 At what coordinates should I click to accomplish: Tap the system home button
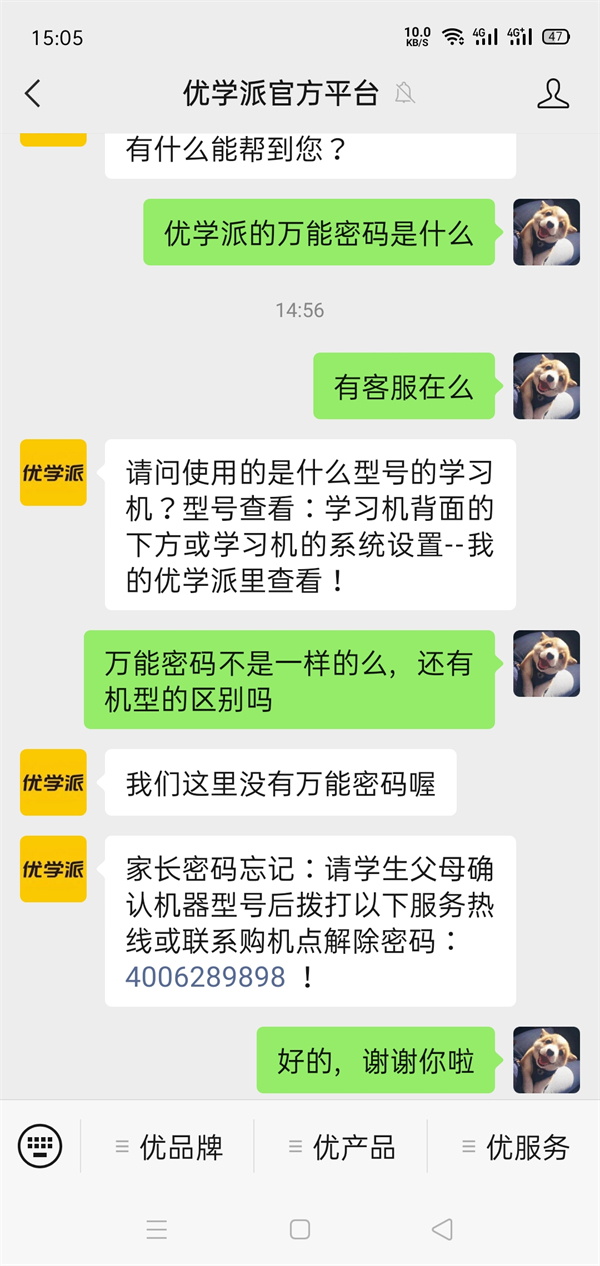(300, 1230)
